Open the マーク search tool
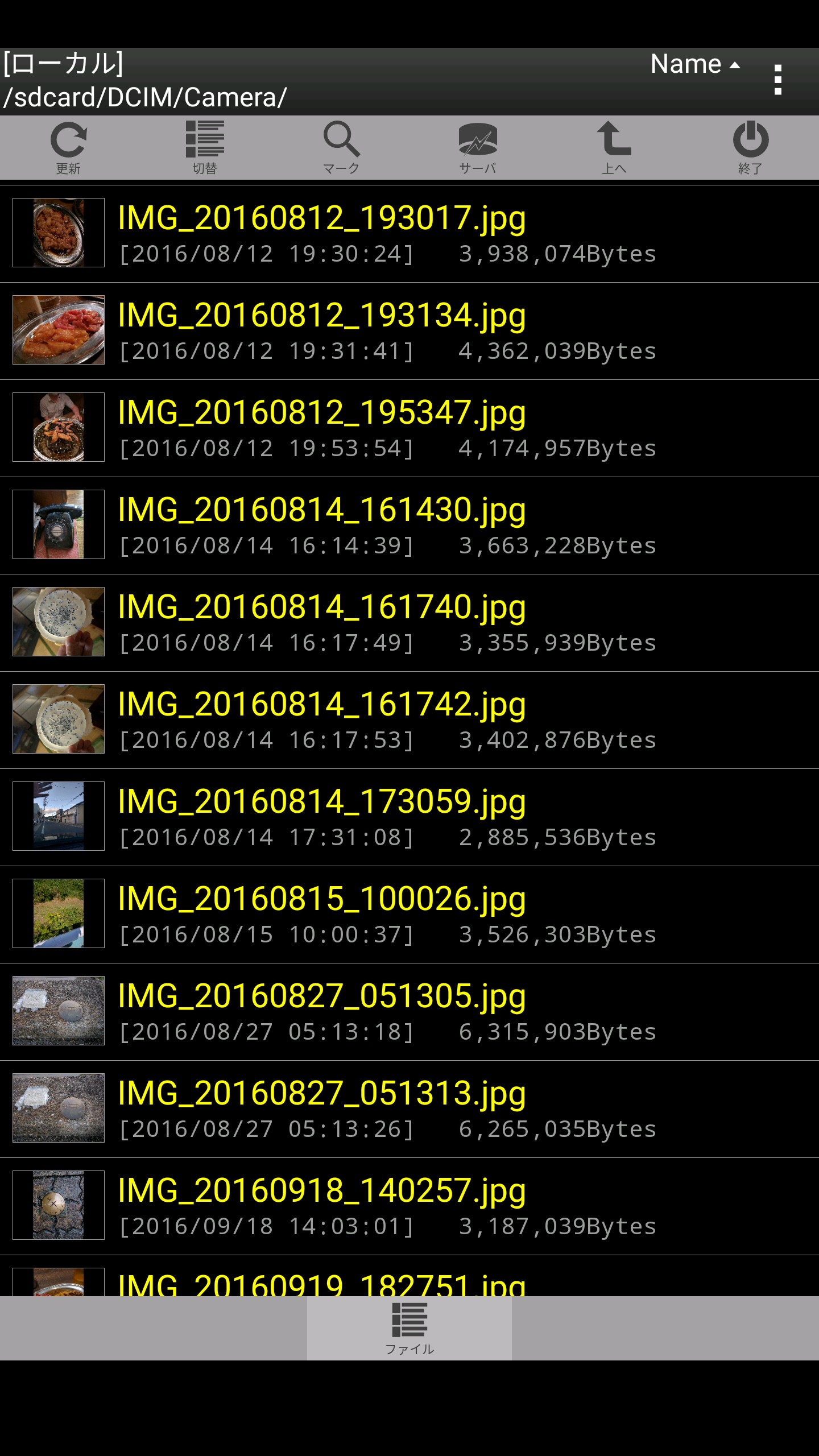The width and height of the screenshot is (819, 1456). click(341, 147)
